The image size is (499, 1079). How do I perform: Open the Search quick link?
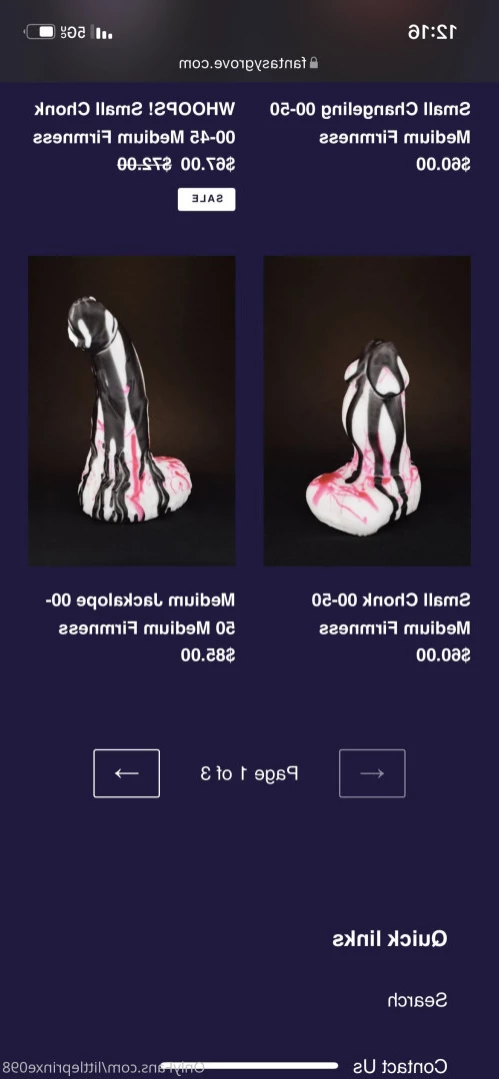coord(417,1000)
